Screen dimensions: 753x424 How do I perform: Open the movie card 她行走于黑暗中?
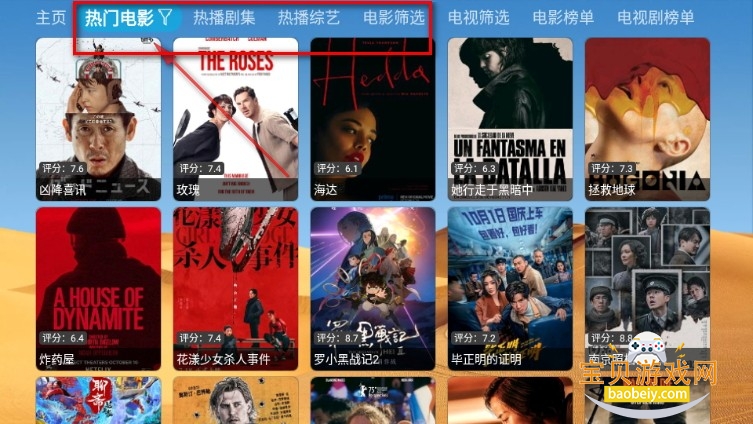coord(510,118)
